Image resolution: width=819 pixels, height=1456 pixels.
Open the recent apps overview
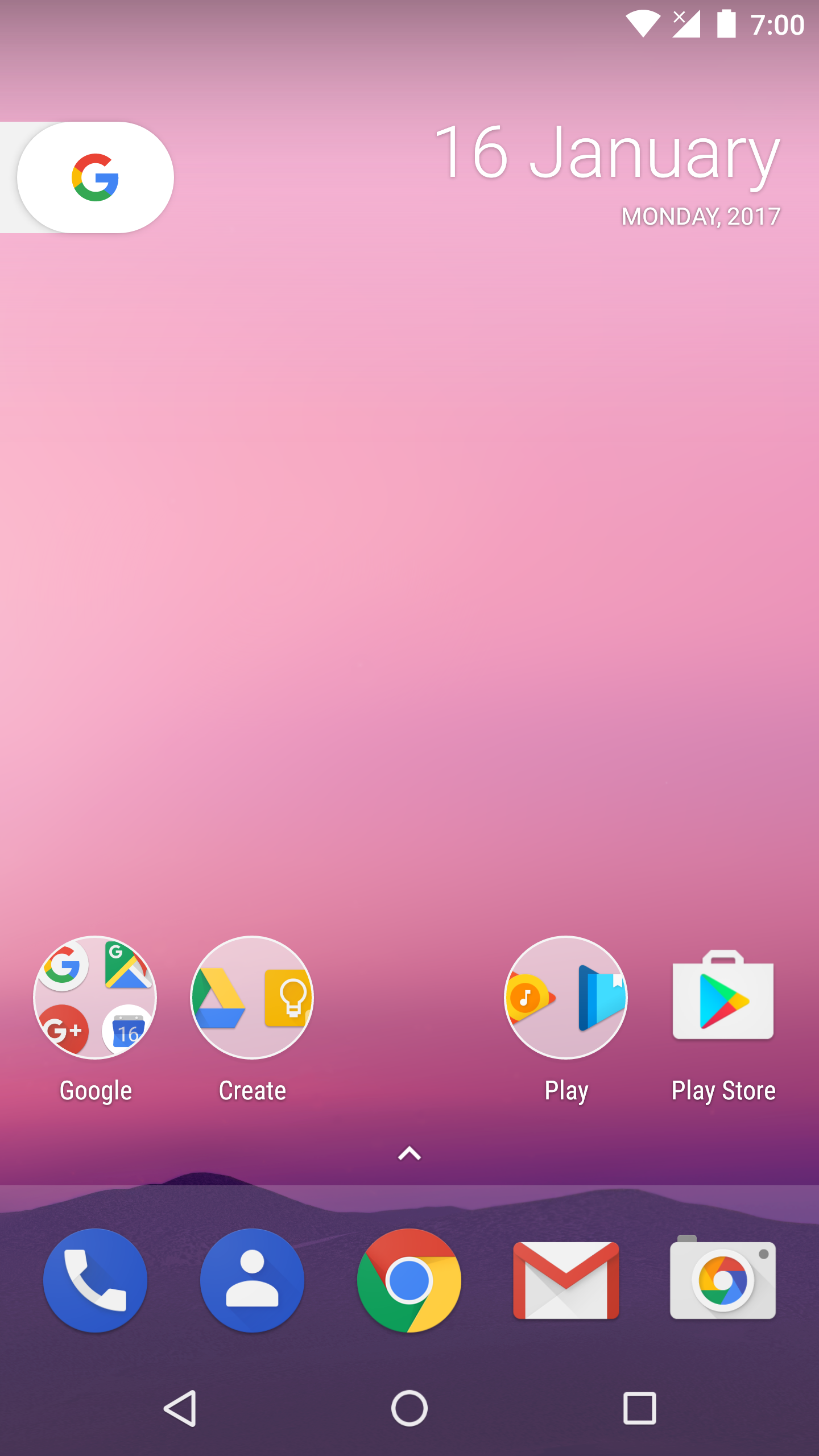pyautogui.click(x=640, y=1409)
